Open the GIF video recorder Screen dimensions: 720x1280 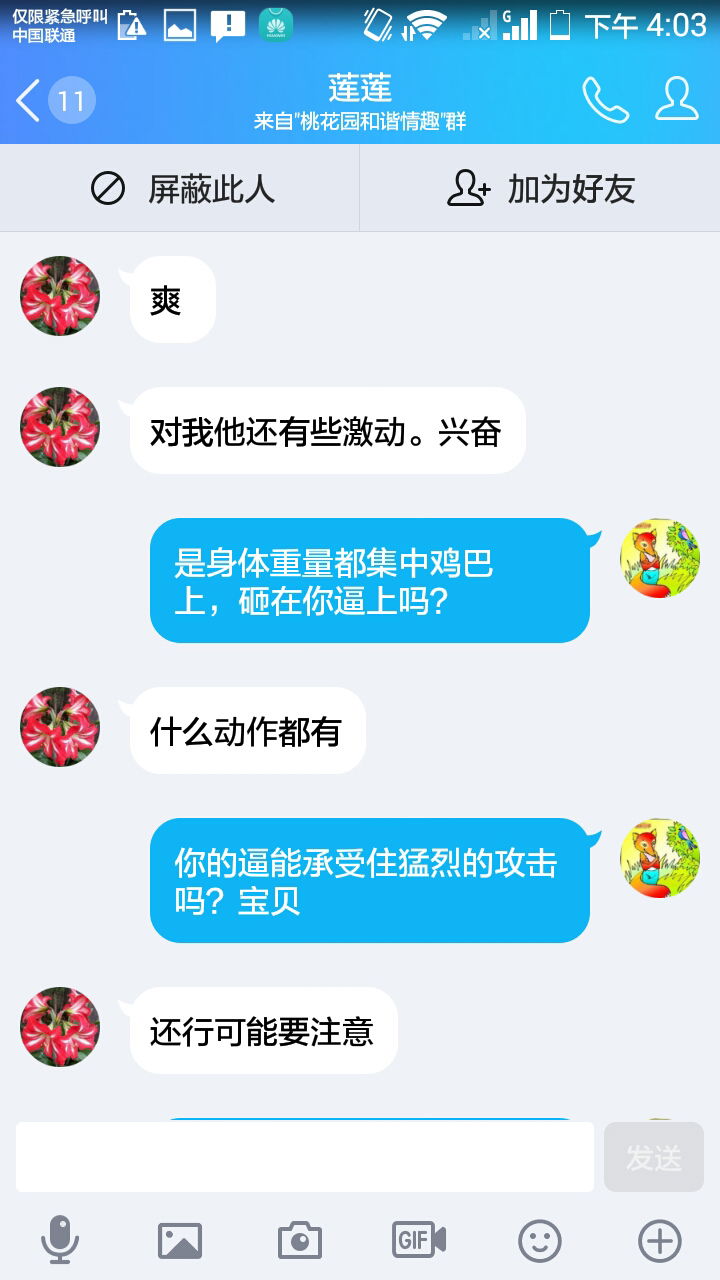click(419, 1240)
